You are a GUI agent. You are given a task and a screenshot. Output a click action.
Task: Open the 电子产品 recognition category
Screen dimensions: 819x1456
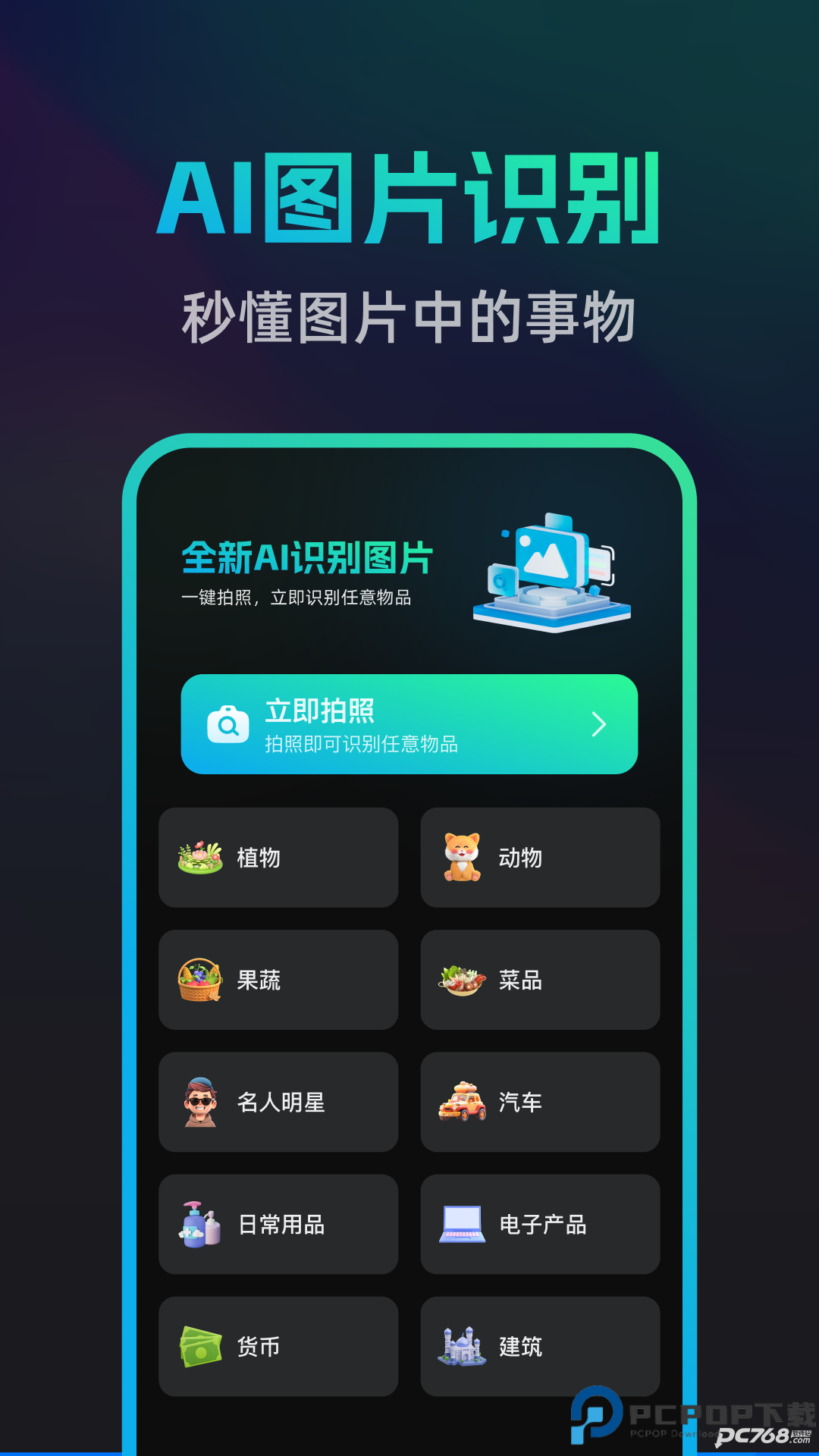point(541,1222)
